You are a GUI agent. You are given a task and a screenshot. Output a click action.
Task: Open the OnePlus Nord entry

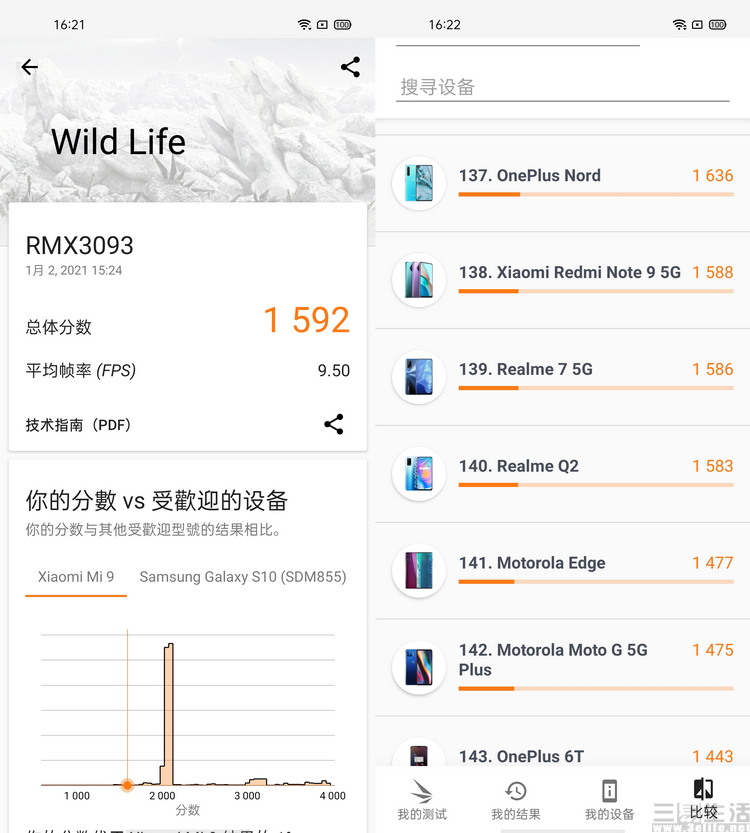coord(563,183)
